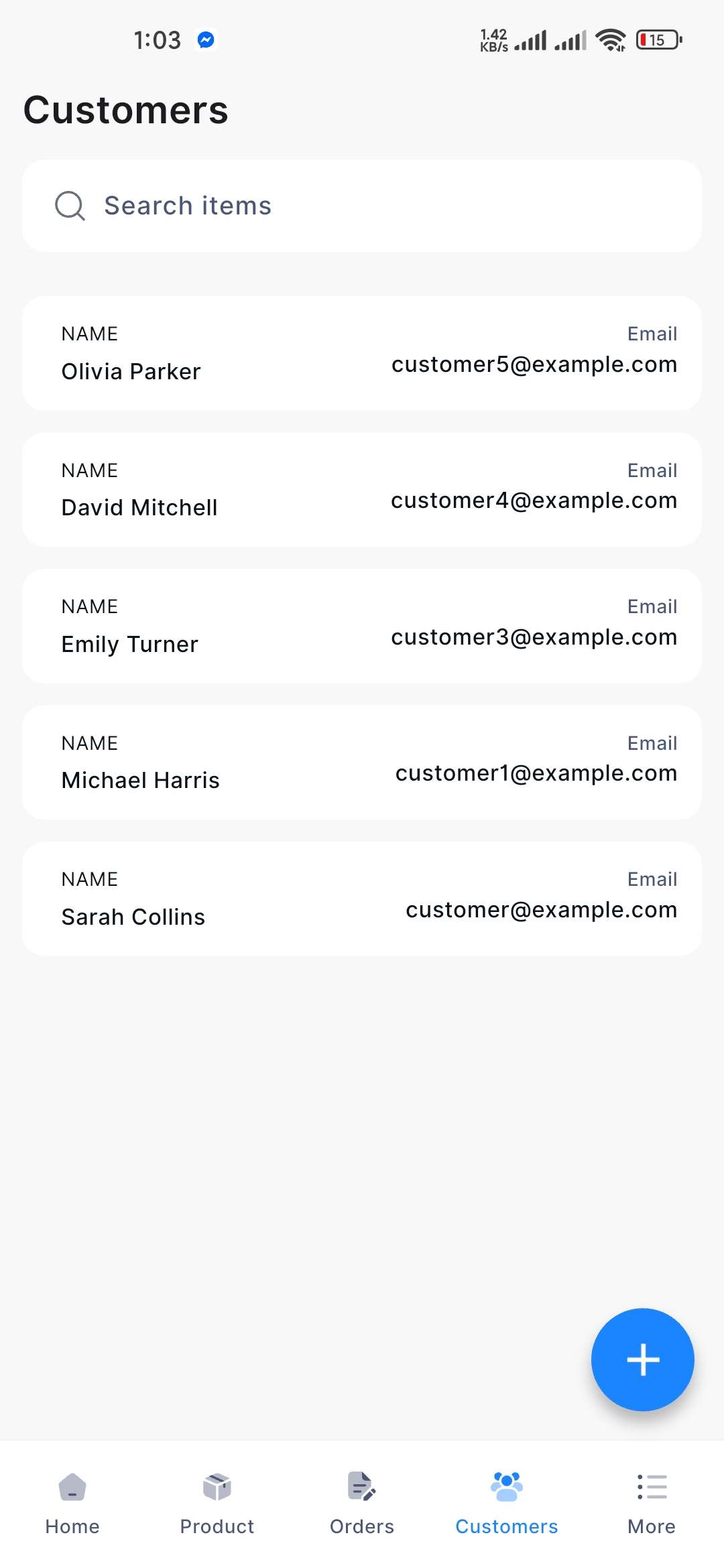Select the Michael Harris customer card
This screenshot has height=1568, width=724.
pos(362,763)
